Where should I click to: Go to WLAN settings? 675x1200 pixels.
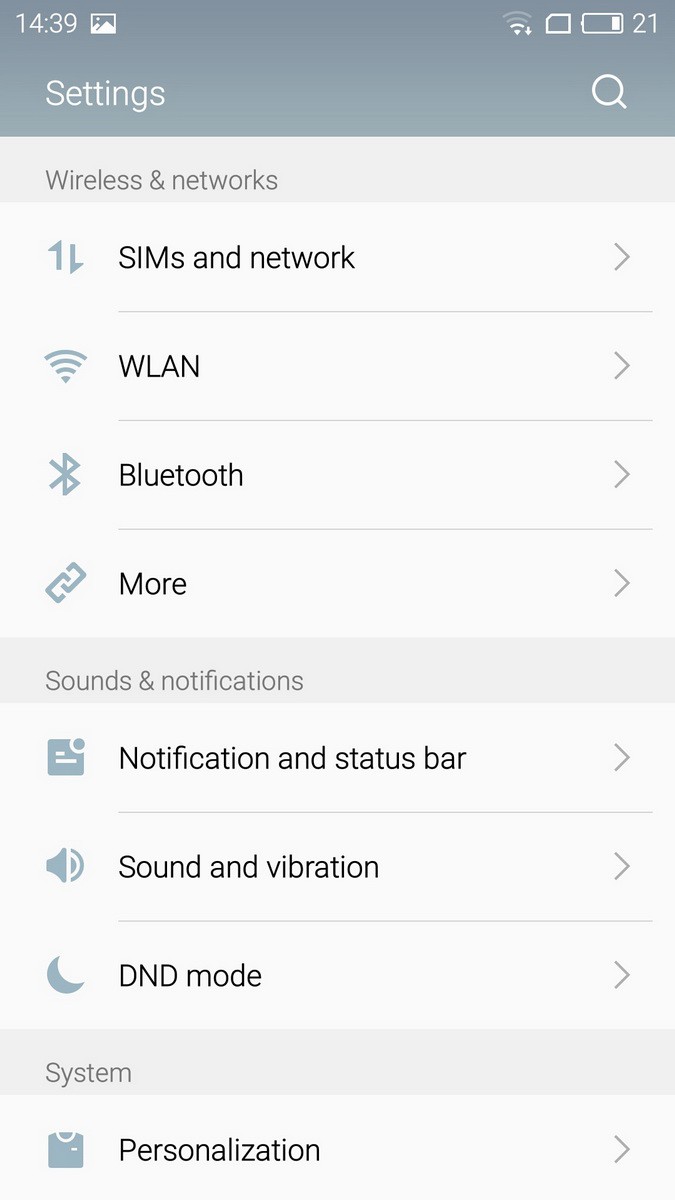coord(160,367)
